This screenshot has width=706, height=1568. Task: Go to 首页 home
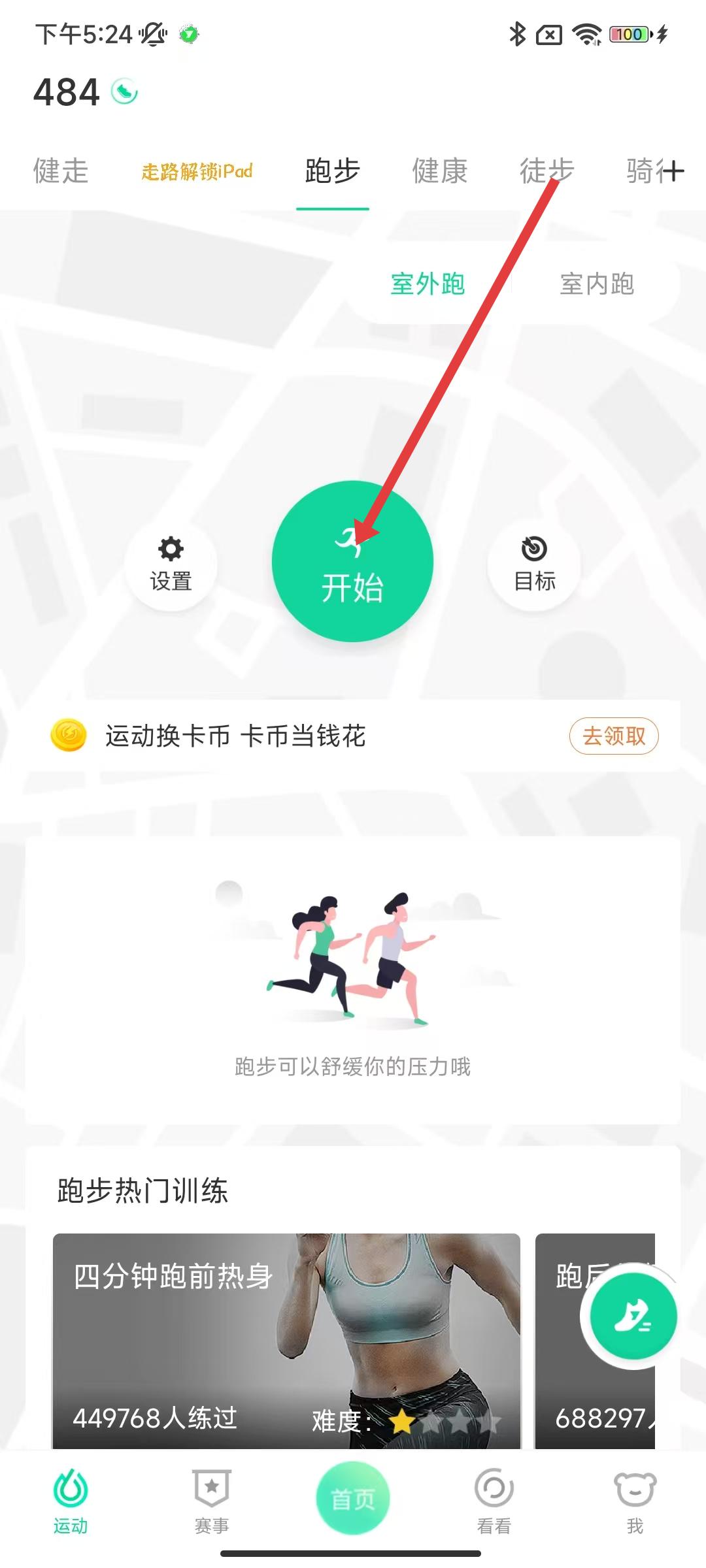point(352,1499)
